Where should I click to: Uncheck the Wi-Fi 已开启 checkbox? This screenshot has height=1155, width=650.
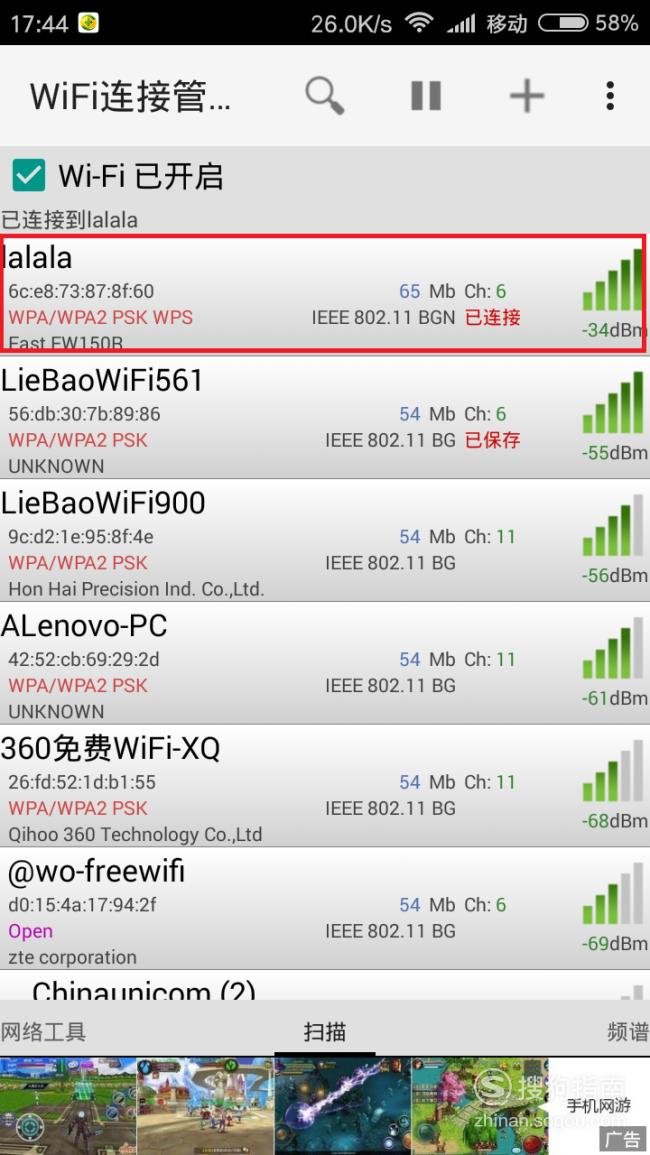pos(29,175)
